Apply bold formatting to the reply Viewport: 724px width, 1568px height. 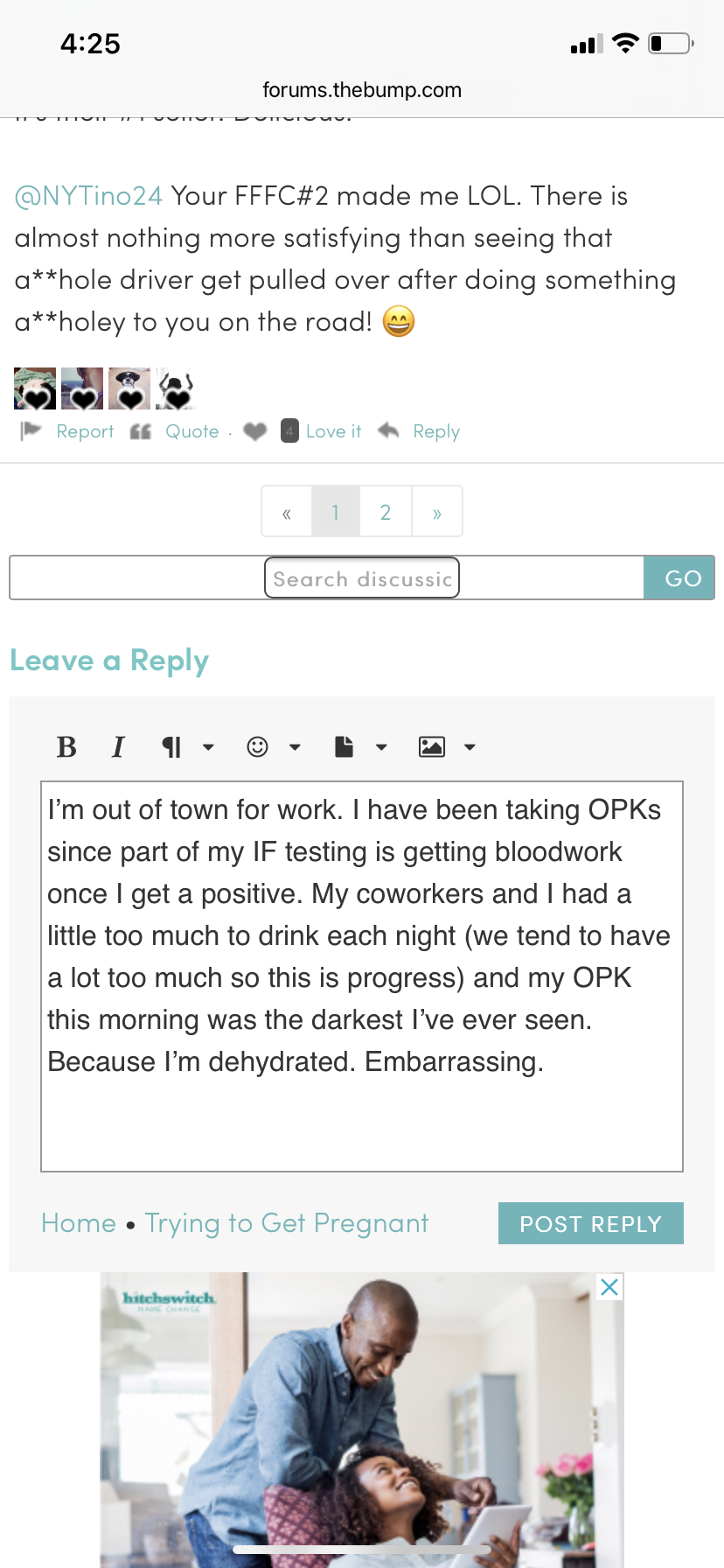66,746
